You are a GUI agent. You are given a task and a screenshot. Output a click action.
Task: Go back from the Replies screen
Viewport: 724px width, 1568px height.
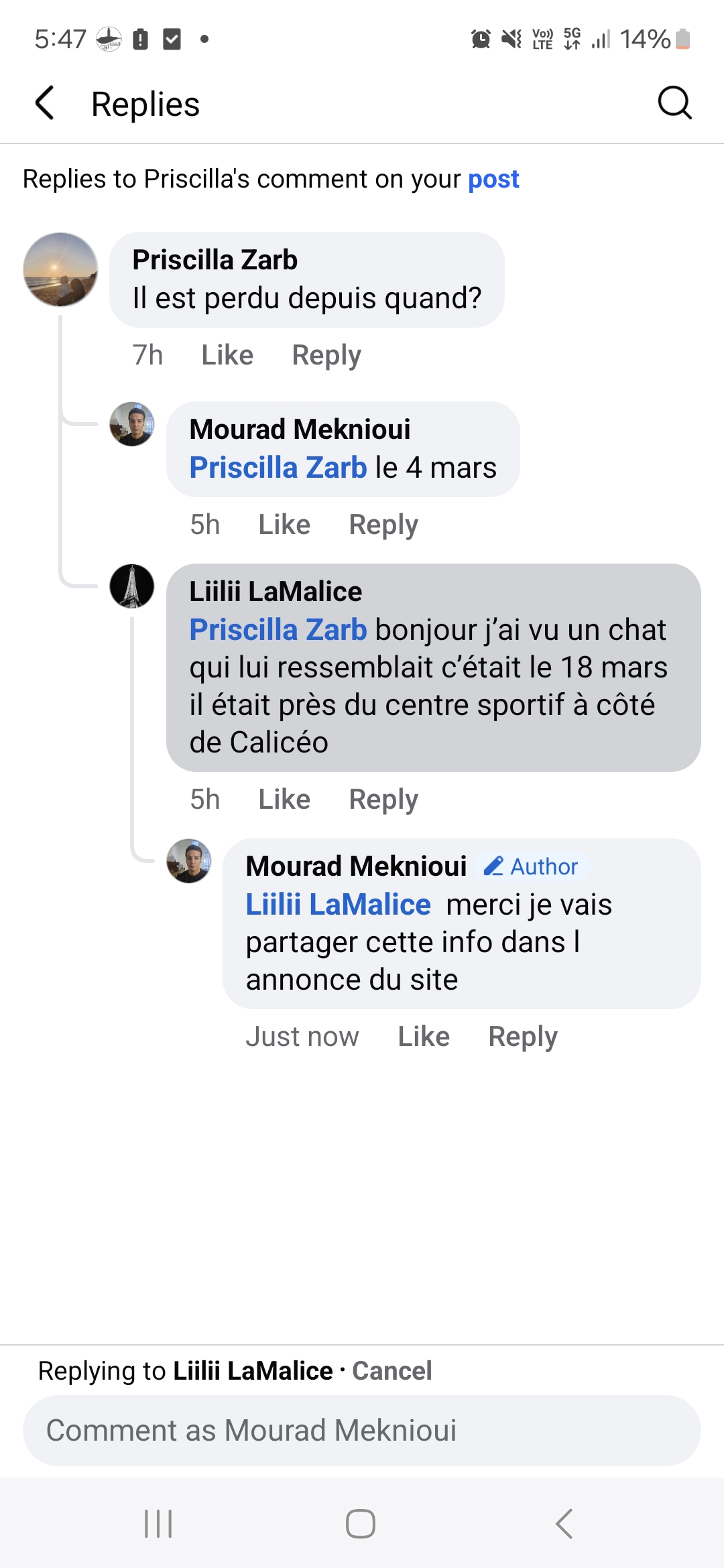point(45,103)
